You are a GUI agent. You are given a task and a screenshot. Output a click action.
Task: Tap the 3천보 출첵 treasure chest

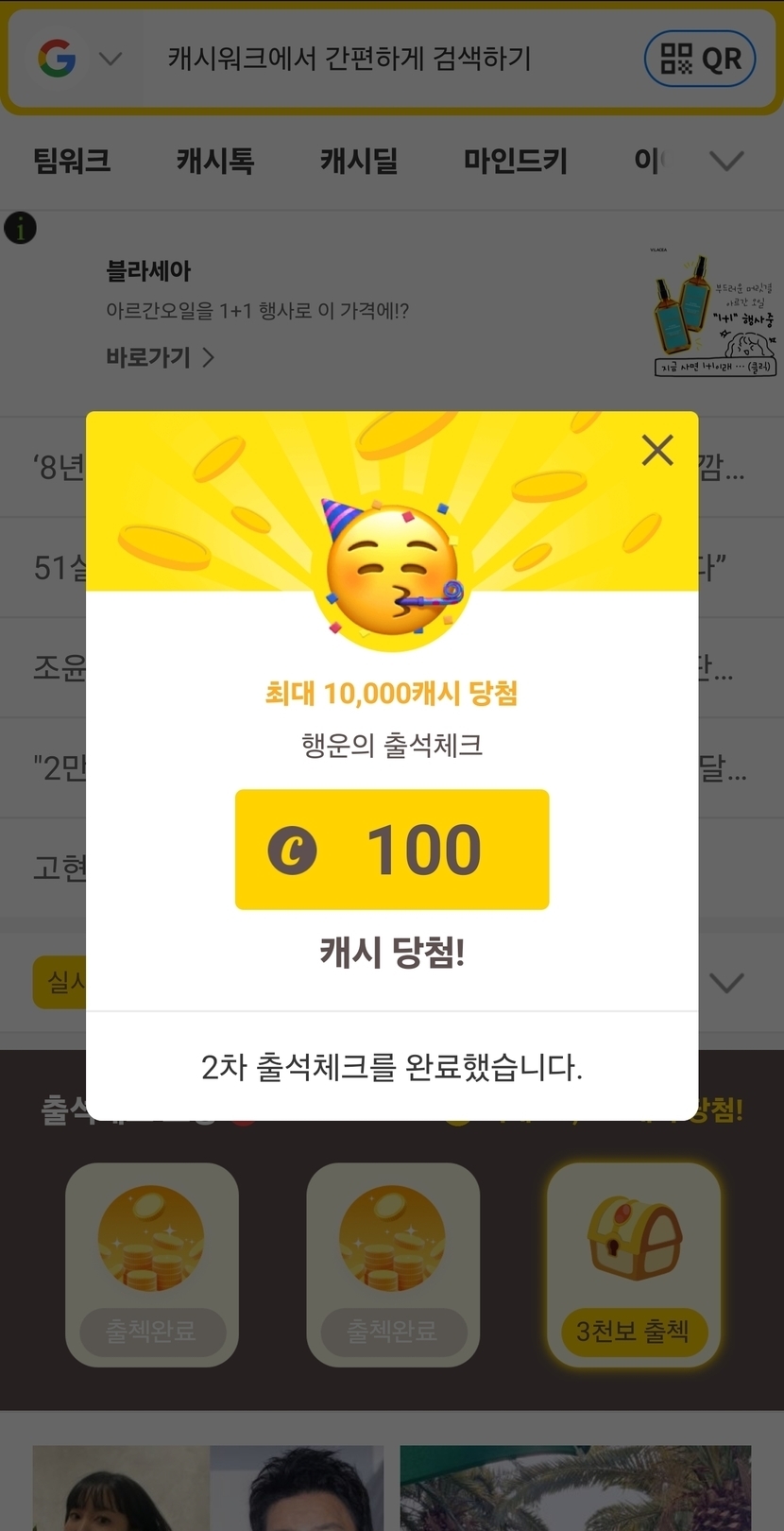(634, 1264)
